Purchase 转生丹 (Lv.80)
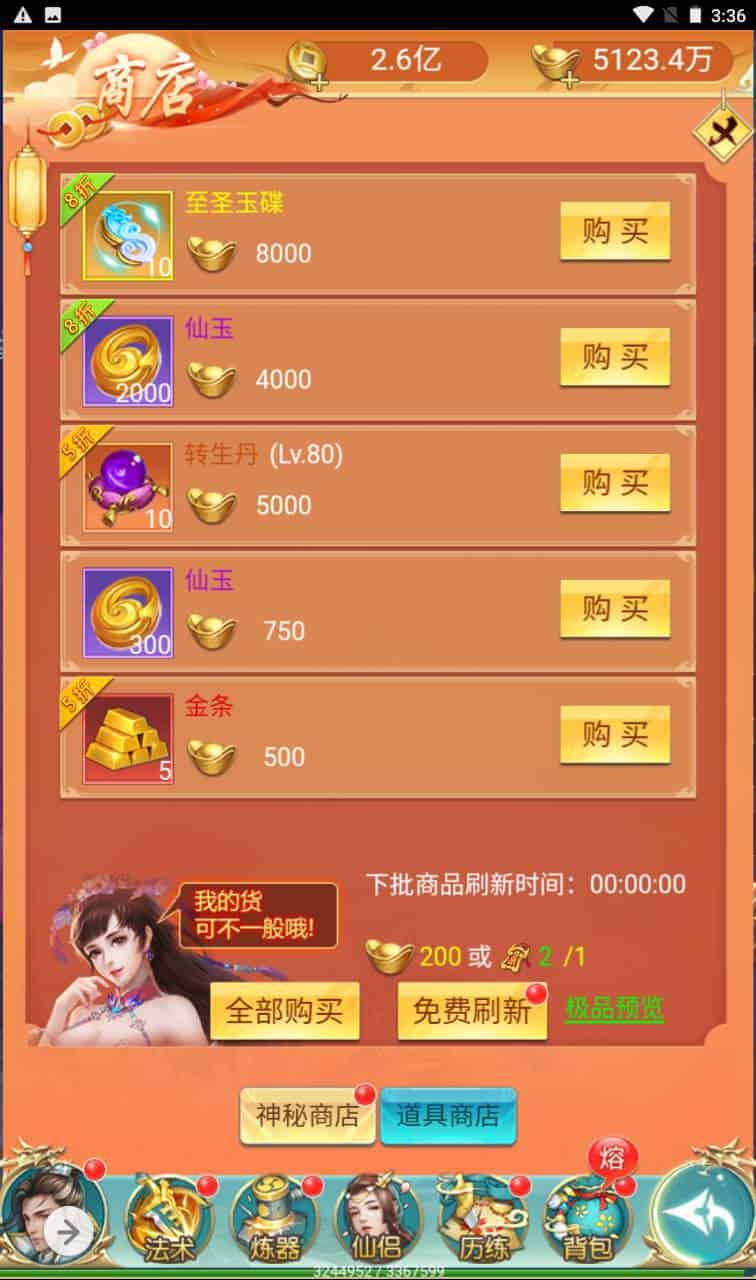Image resolution: width=756 pixels, height=1280 pixels. click(x=614, y=483)
